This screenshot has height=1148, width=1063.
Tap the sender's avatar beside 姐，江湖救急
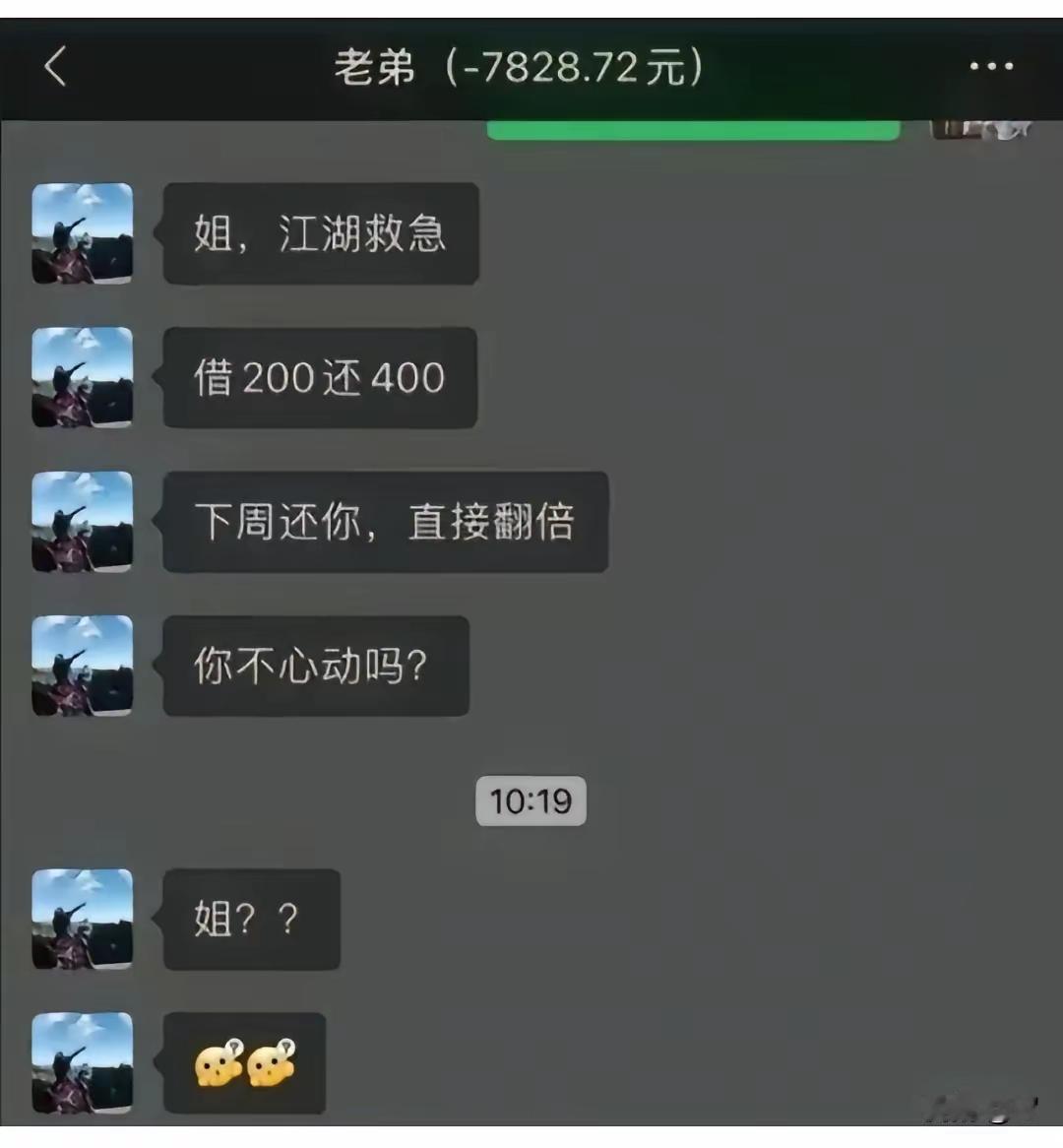pyautogui.click(x=82, y=233)
